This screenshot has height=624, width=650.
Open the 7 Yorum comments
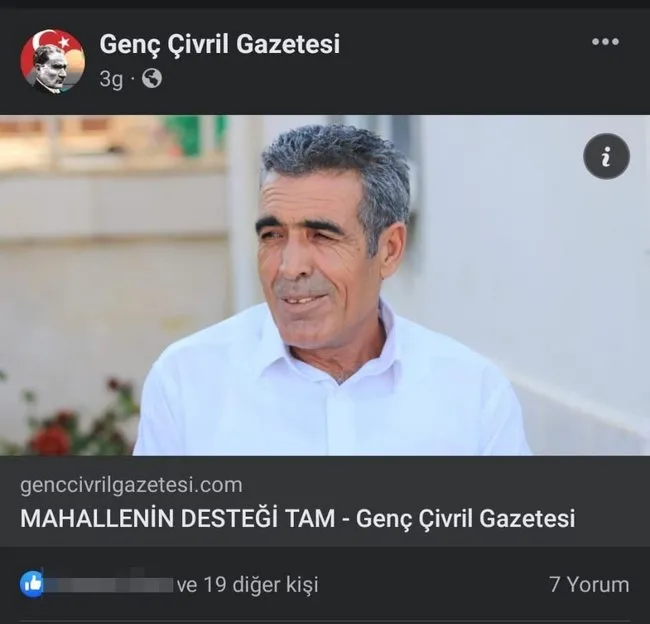coord(588,585)
